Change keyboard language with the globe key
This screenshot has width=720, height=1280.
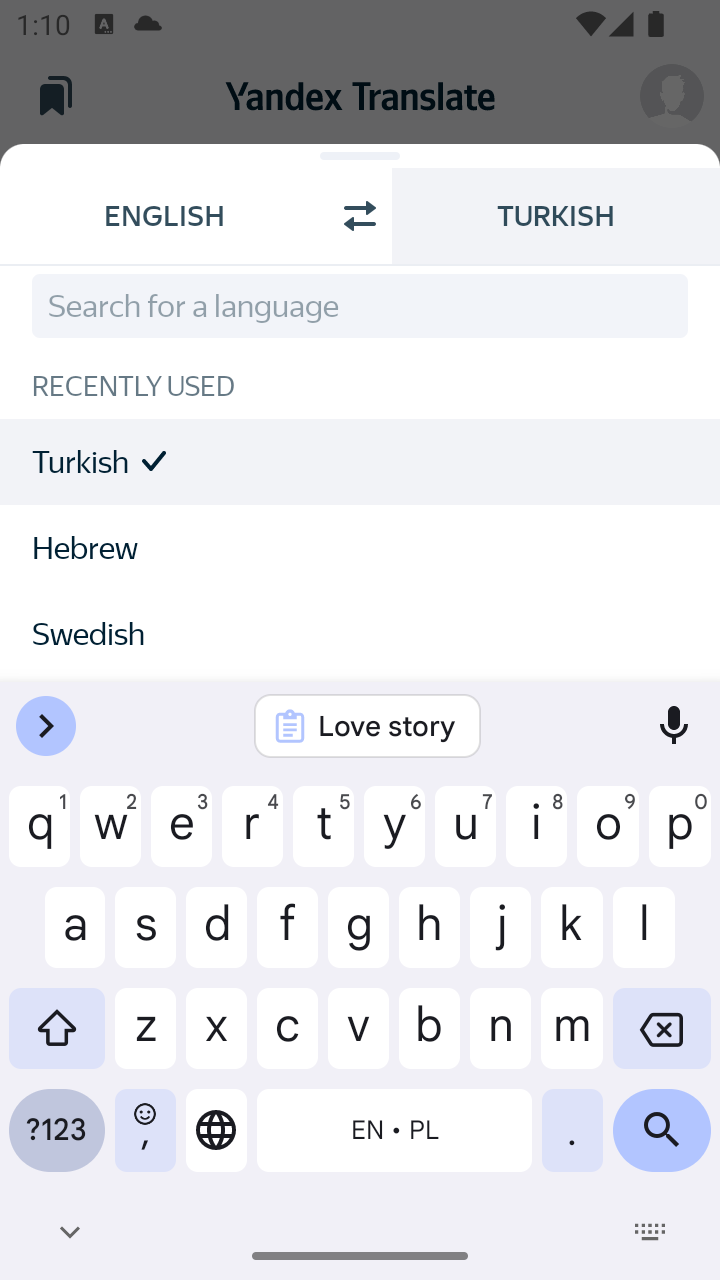coord(216,1130)
